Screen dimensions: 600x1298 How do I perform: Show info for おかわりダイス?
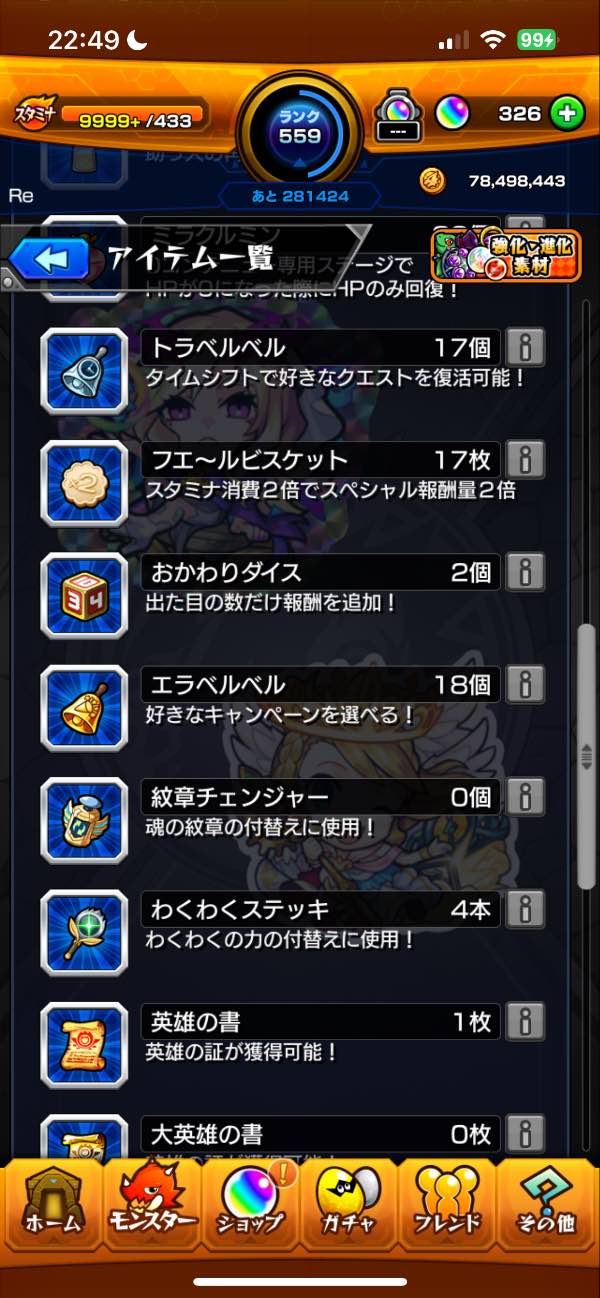pos(525,573)
